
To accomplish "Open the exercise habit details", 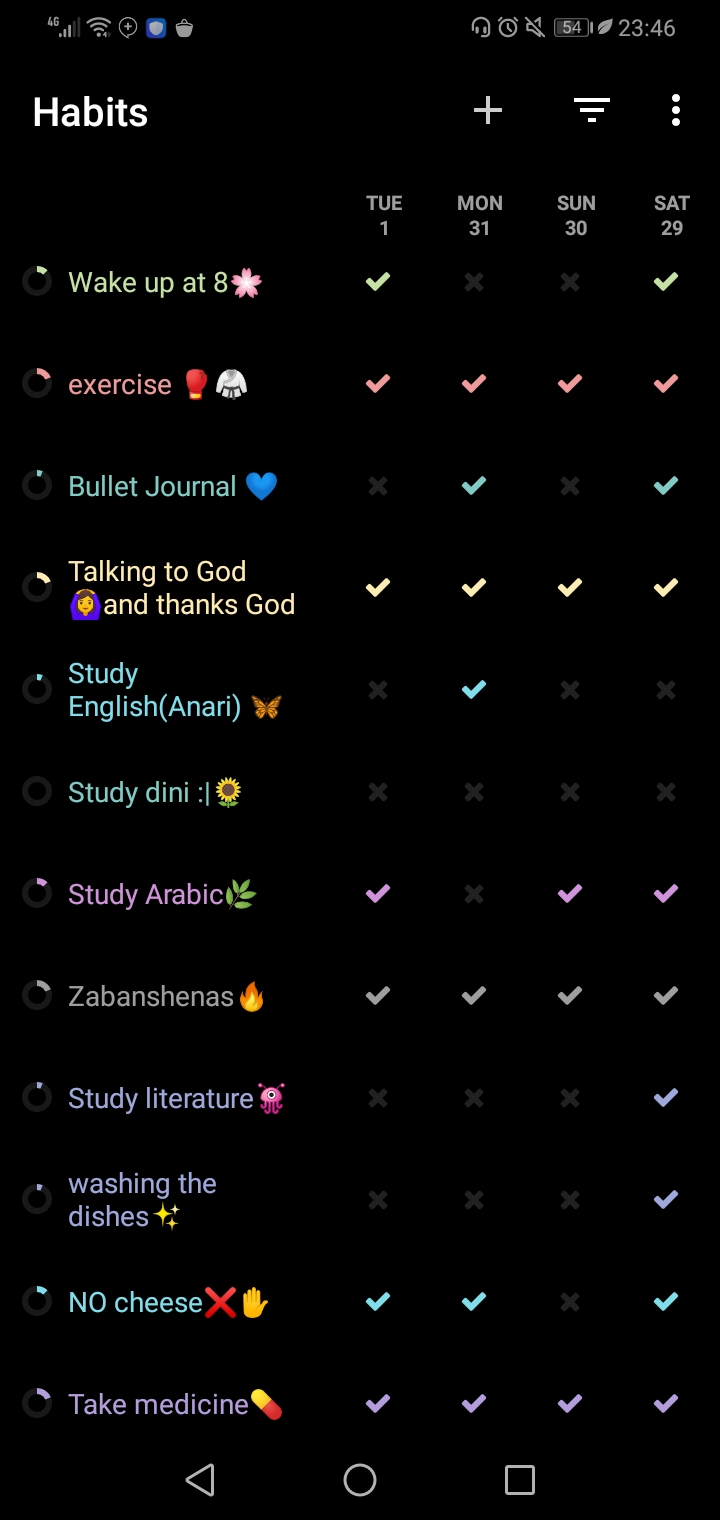I will tap(158, 384).
